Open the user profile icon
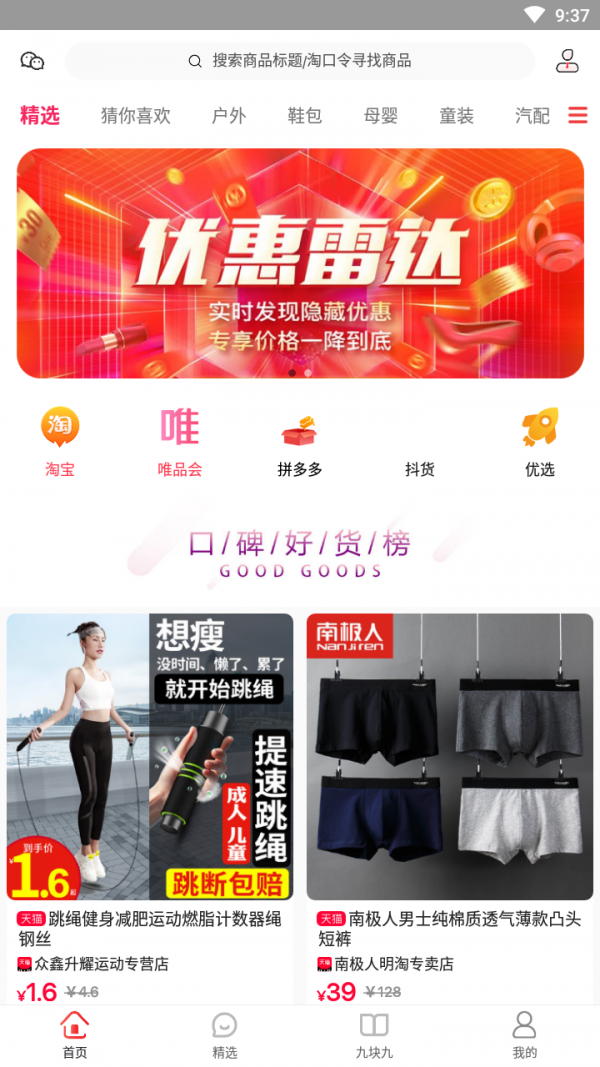 point(567,61)
